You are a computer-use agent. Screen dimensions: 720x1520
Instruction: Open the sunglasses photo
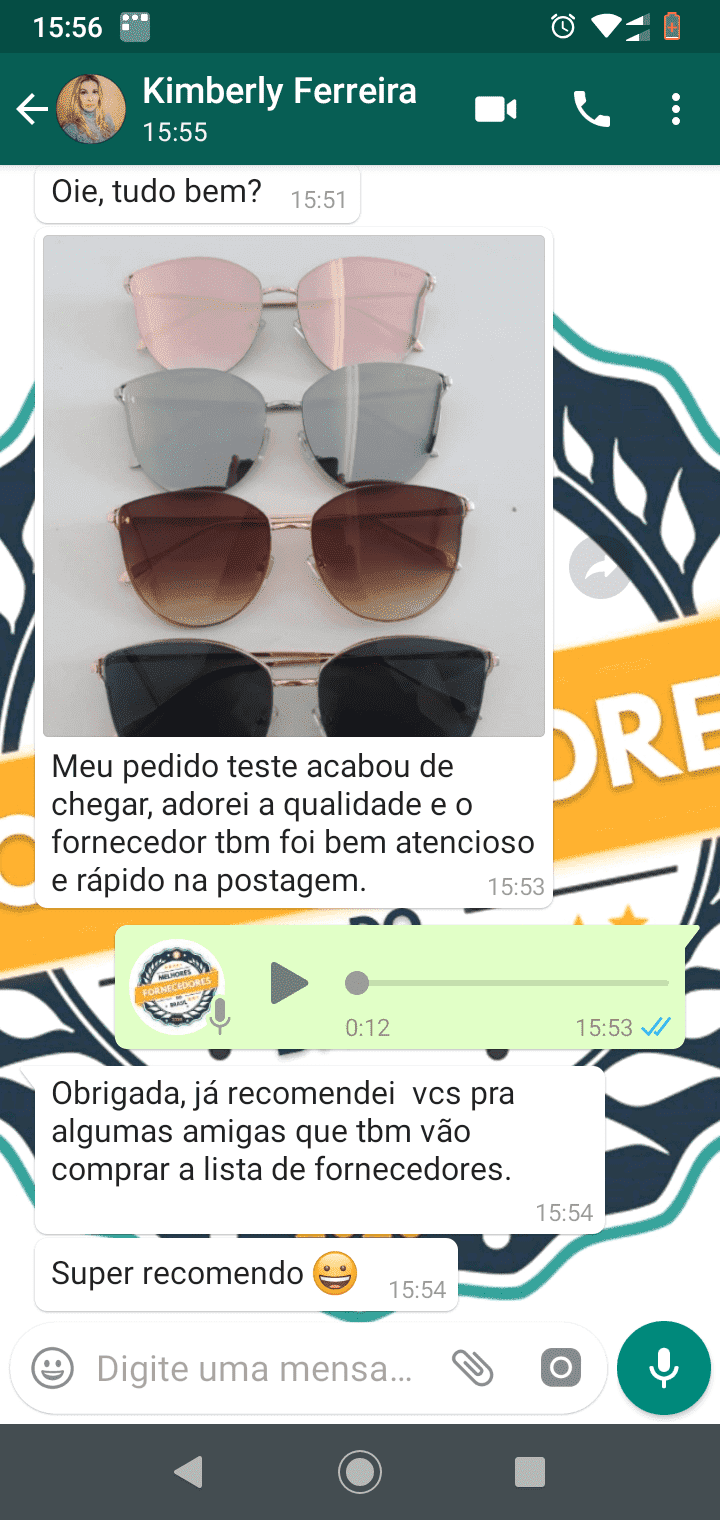click(294, 486)
